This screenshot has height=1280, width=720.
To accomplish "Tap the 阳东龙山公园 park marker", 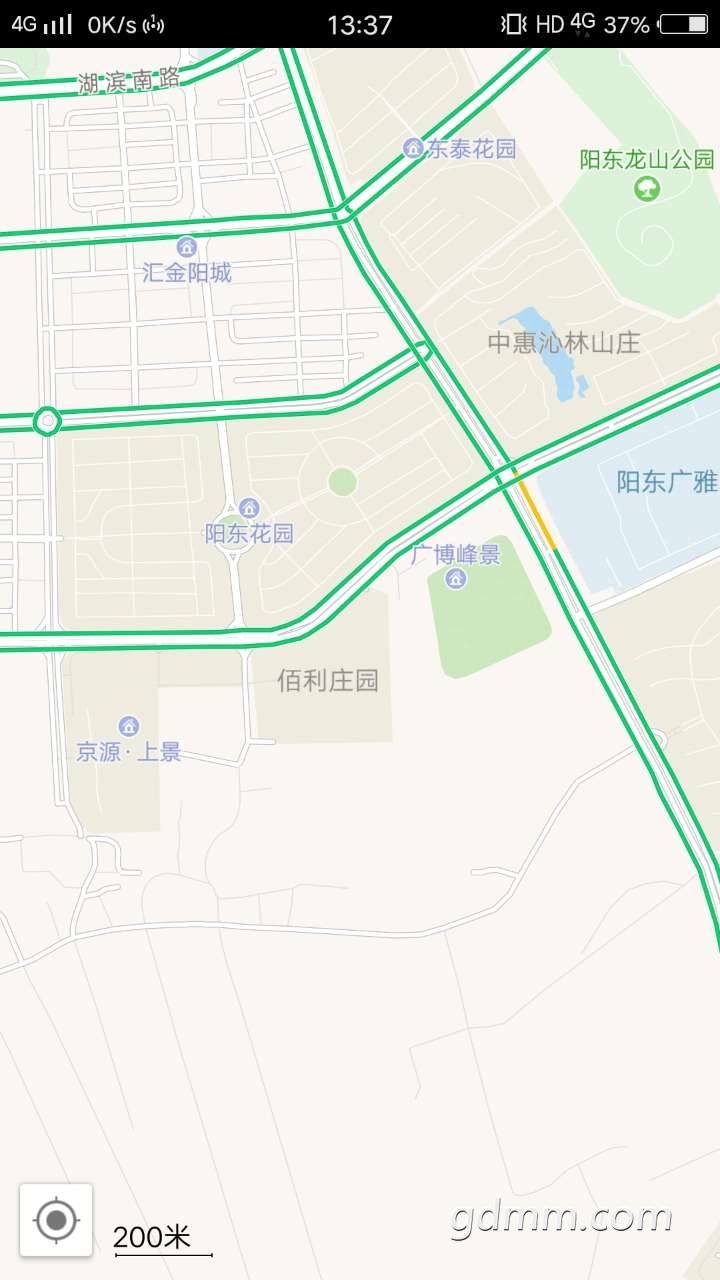I will (647, 187).
